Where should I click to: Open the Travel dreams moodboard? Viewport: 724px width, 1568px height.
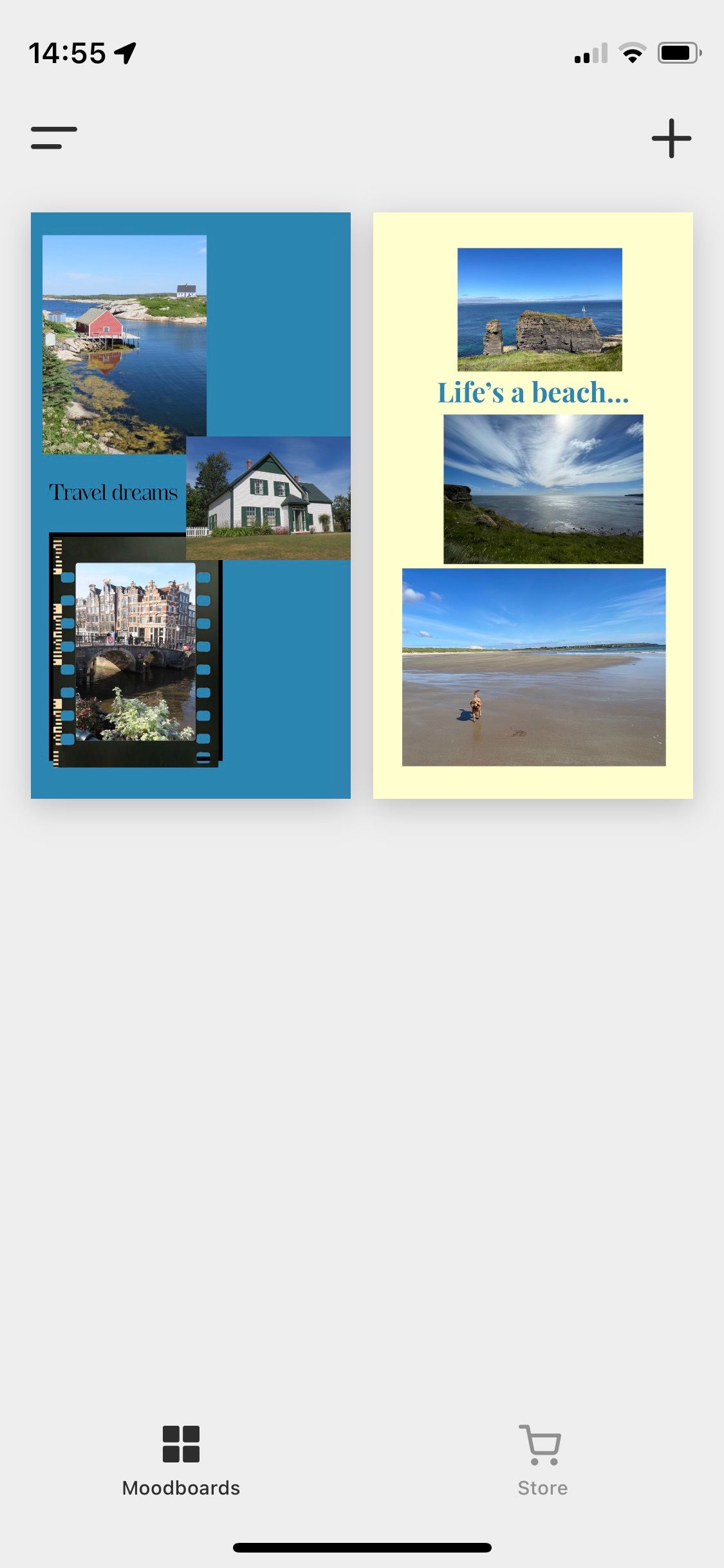pos(190,505)
